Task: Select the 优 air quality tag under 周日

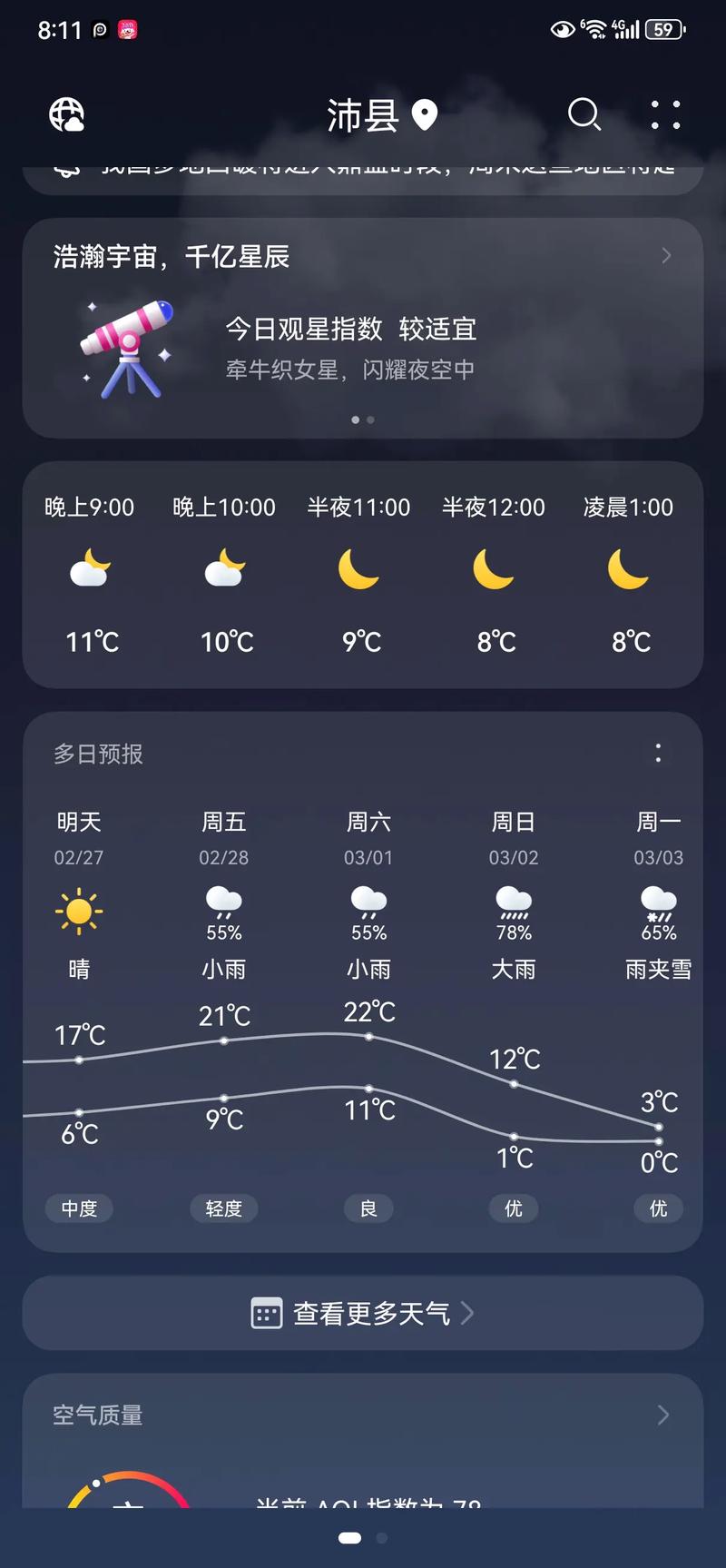Action: (x=513, y=1208)
